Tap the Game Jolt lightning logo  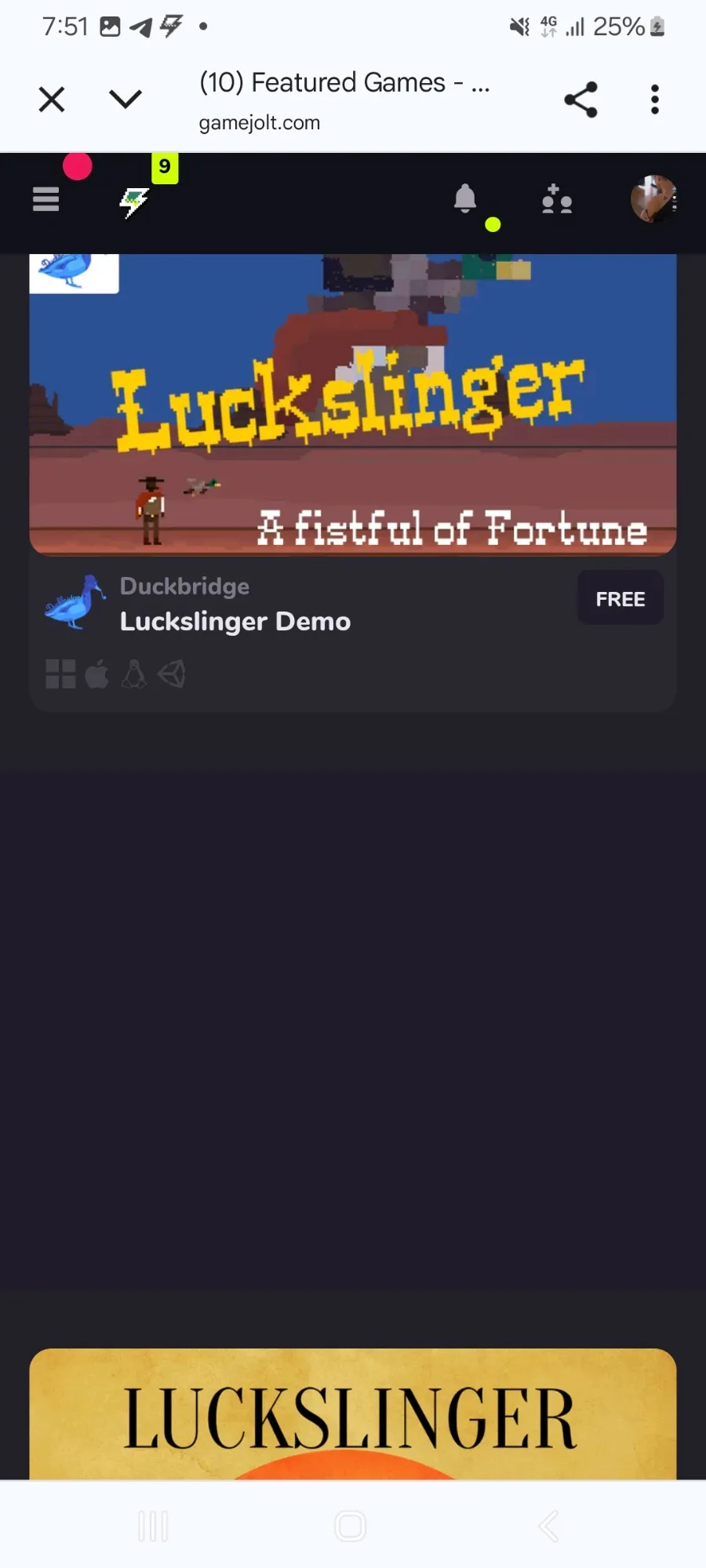(134, 203)
